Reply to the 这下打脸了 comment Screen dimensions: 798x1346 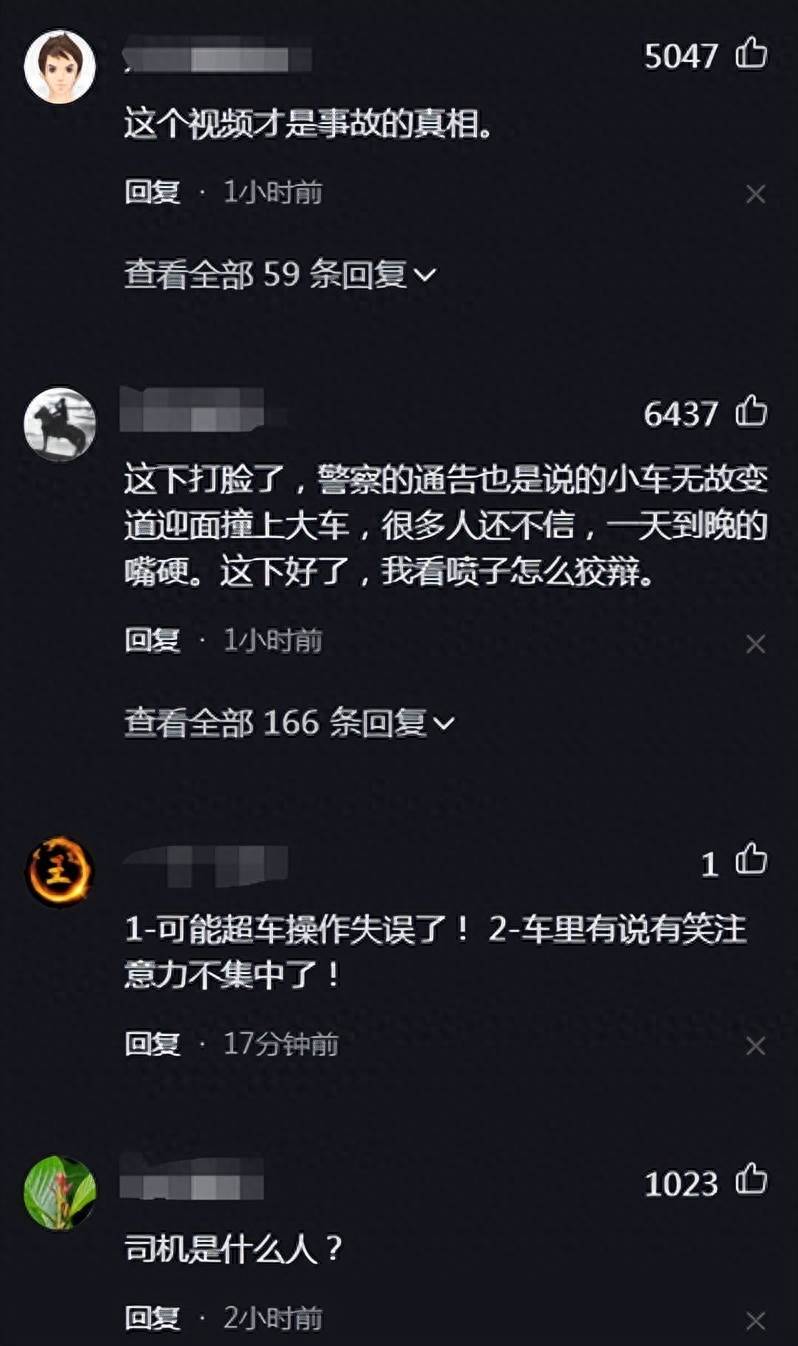click(x=152, y=640)
